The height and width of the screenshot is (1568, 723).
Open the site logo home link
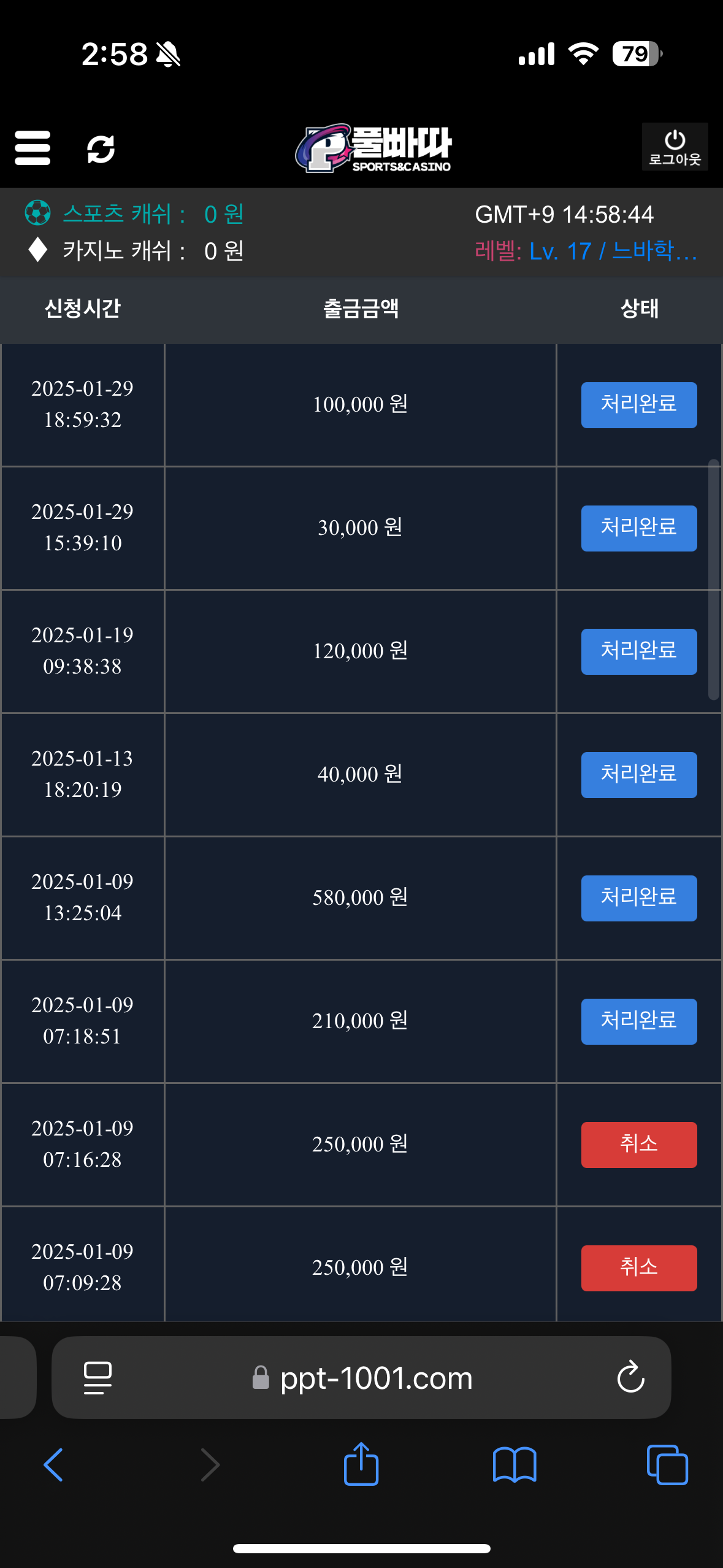point(374,148)
